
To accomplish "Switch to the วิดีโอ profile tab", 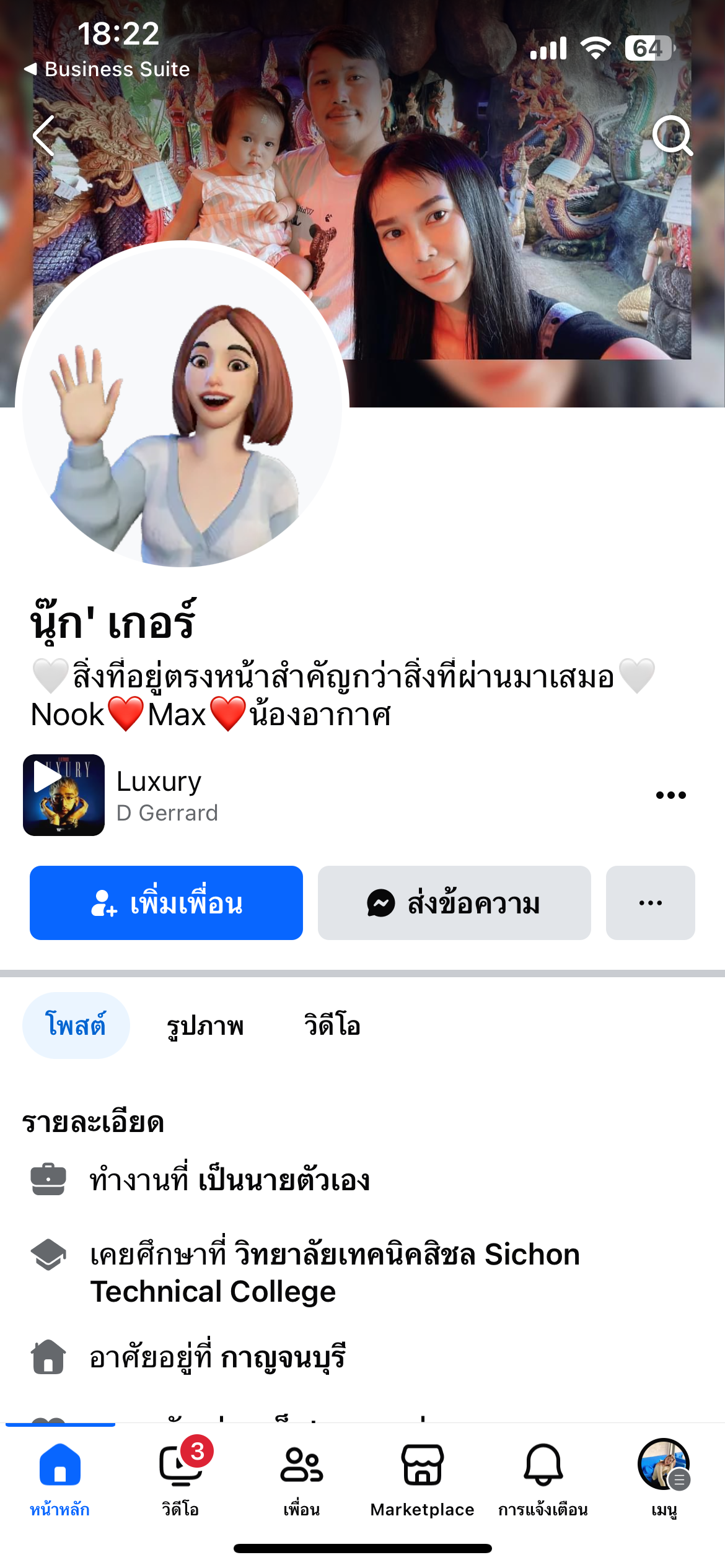I will coord(332,1026).
